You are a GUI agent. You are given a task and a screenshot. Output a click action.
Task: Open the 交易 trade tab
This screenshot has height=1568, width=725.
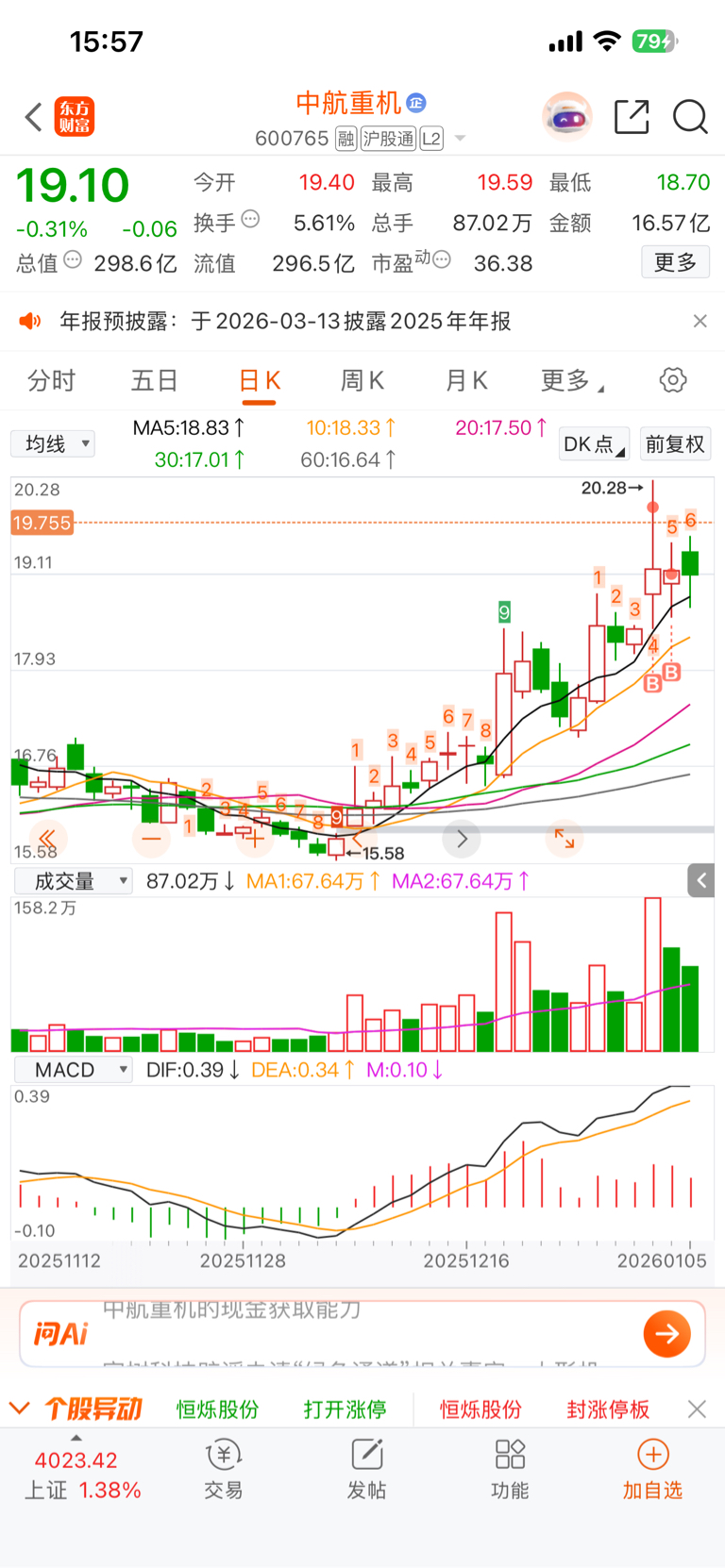point(224,1470)
